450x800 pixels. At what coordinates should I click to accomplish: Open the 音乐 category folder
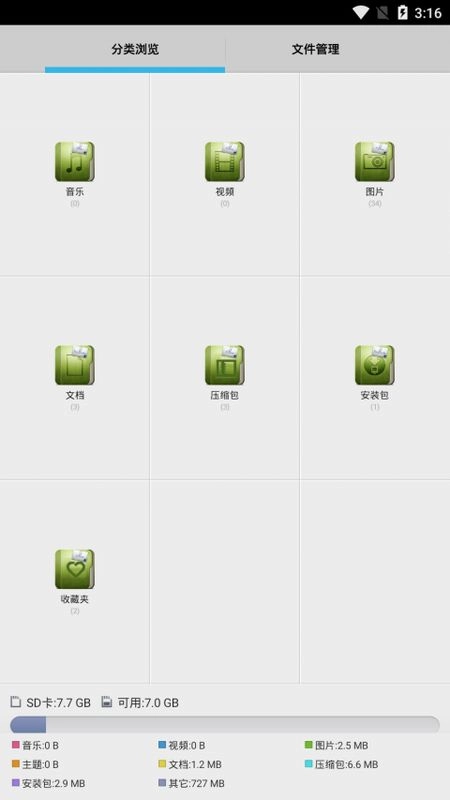(74, 174)
